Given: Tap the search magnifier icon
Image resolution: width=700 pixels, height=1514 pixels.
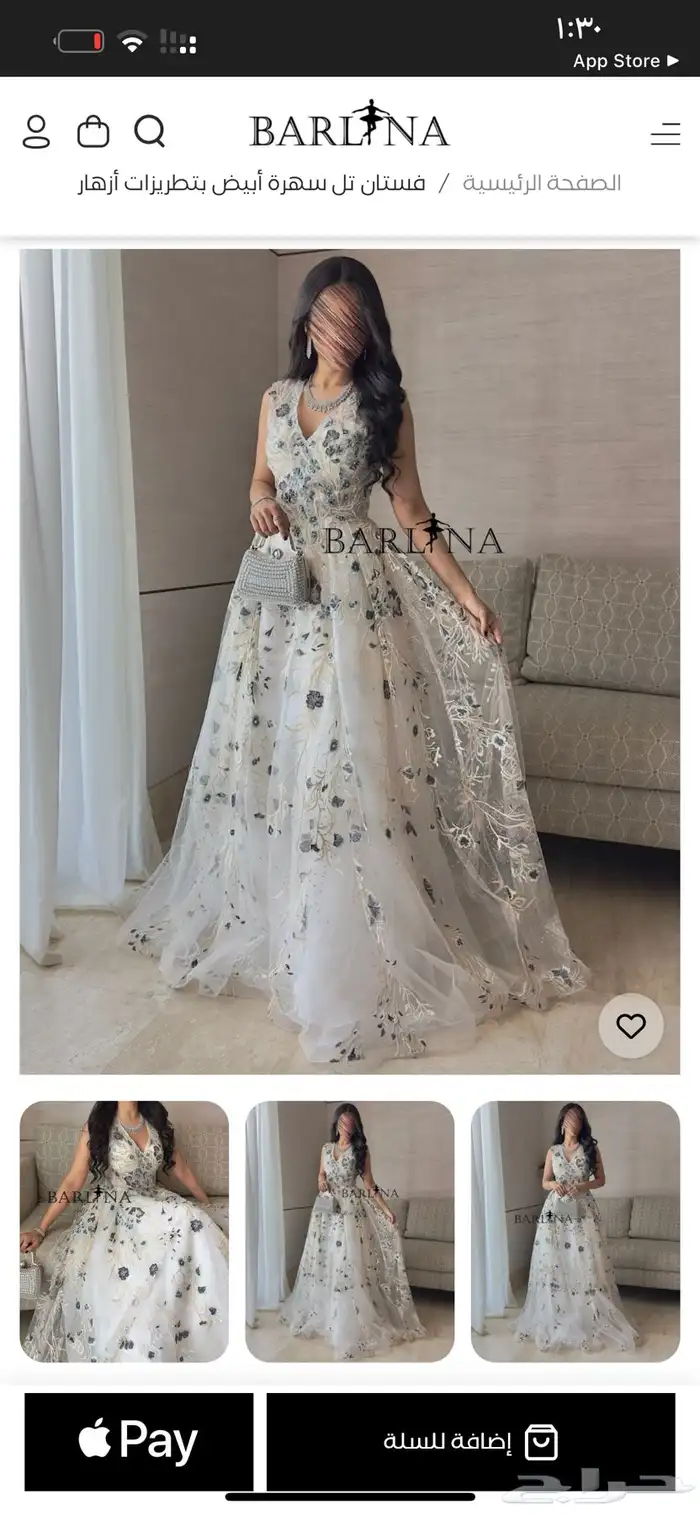Looking at the screenshot, I should (x=150, y=131).
